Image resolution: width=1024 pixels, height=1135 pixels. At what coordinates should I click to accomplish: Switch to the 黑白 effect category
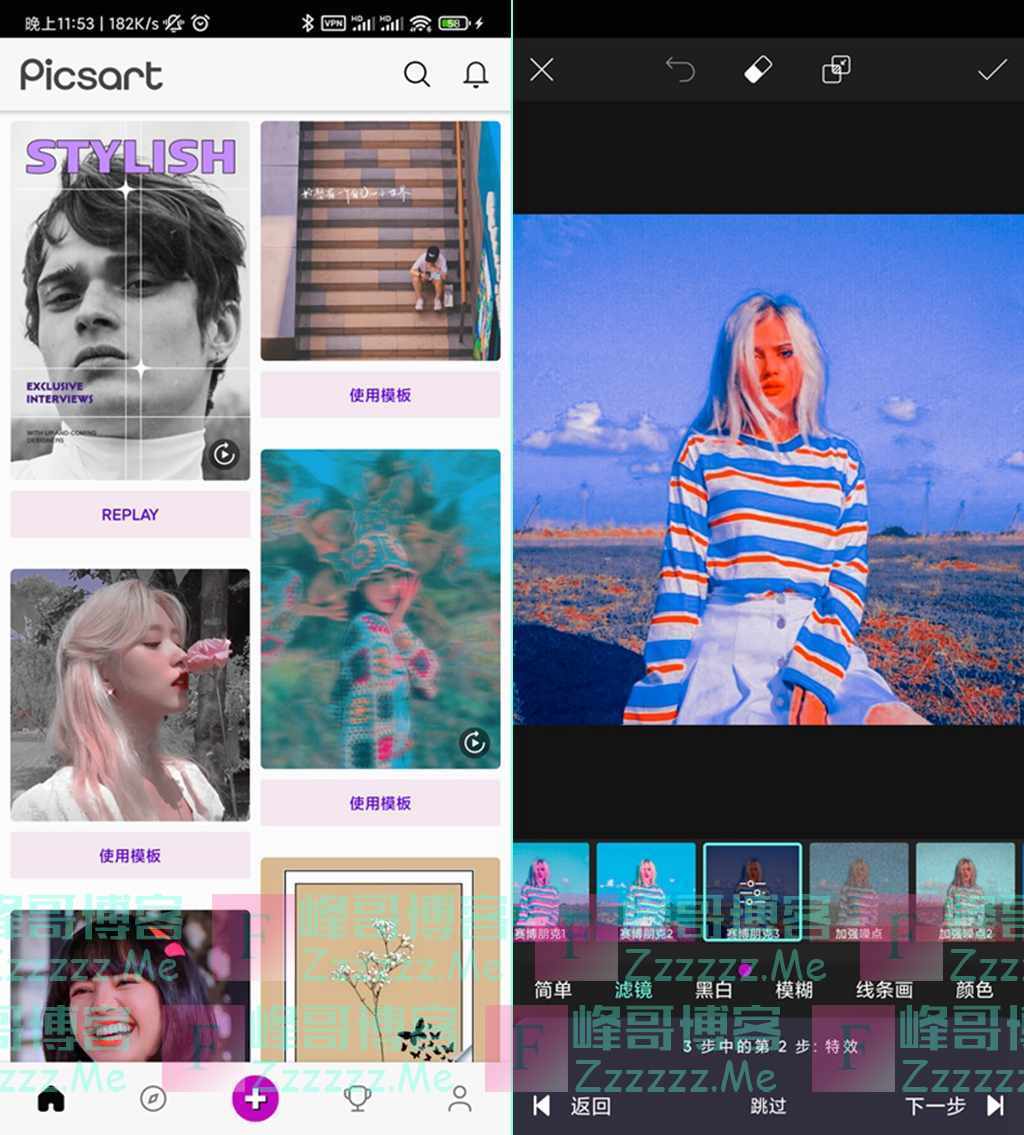point(714,990)
